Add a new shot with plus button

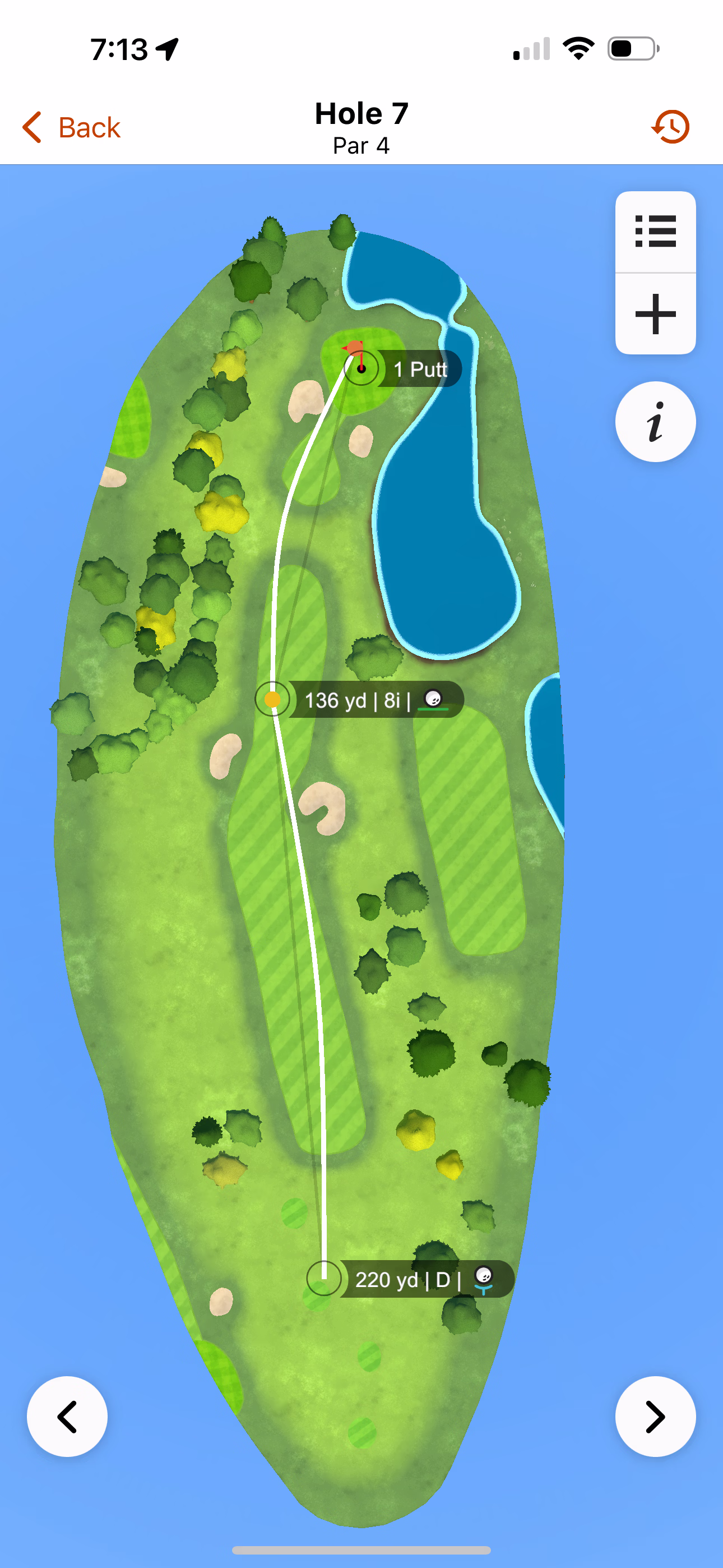point(655,314)
